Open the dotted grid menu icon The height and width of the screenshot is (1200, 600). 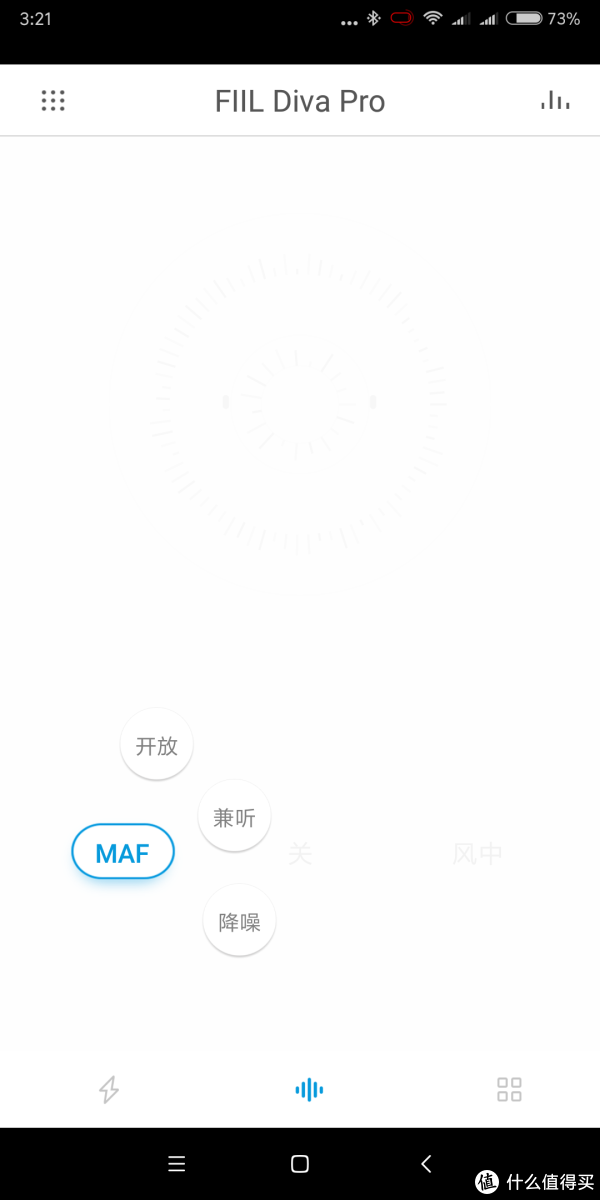pos(53,100)
